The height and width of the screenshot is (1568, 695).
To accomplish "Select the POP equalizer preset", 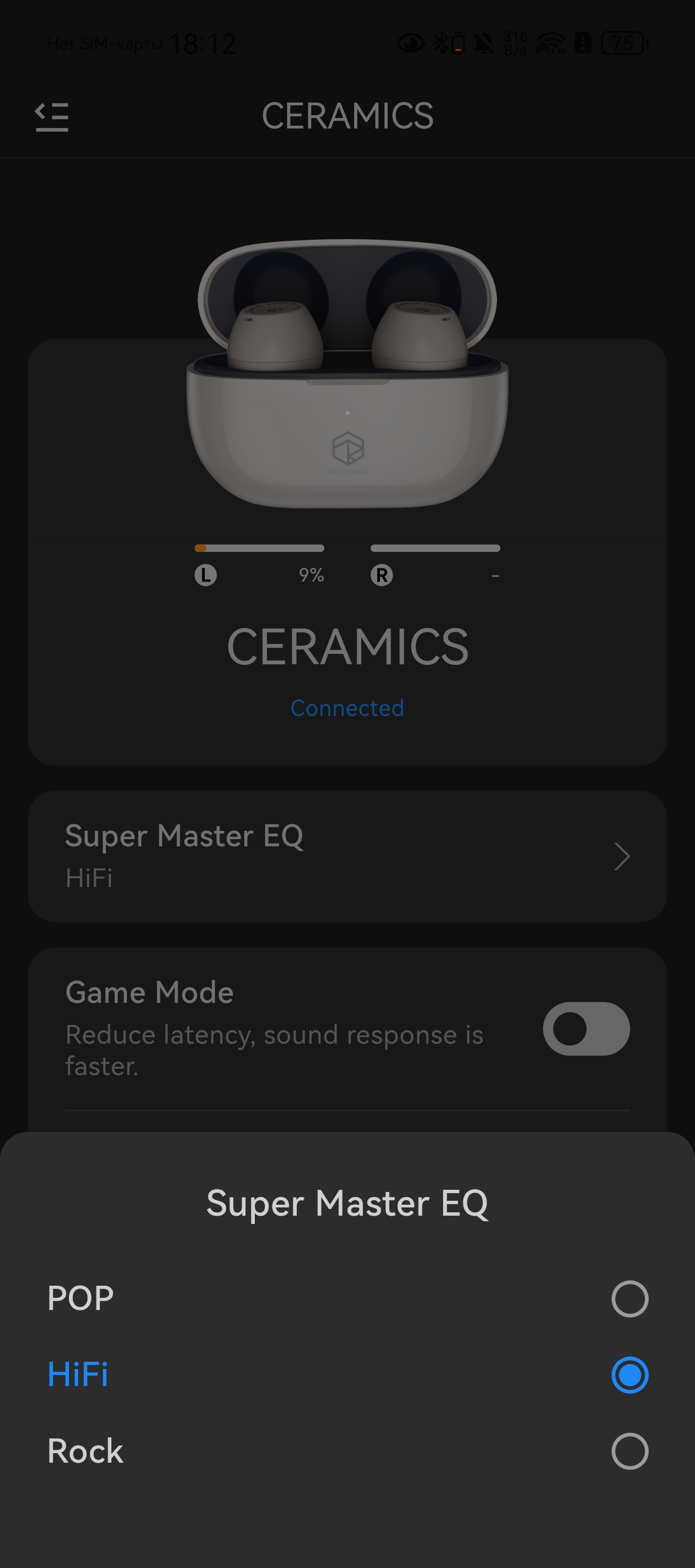I will [x=629, y=1298].
